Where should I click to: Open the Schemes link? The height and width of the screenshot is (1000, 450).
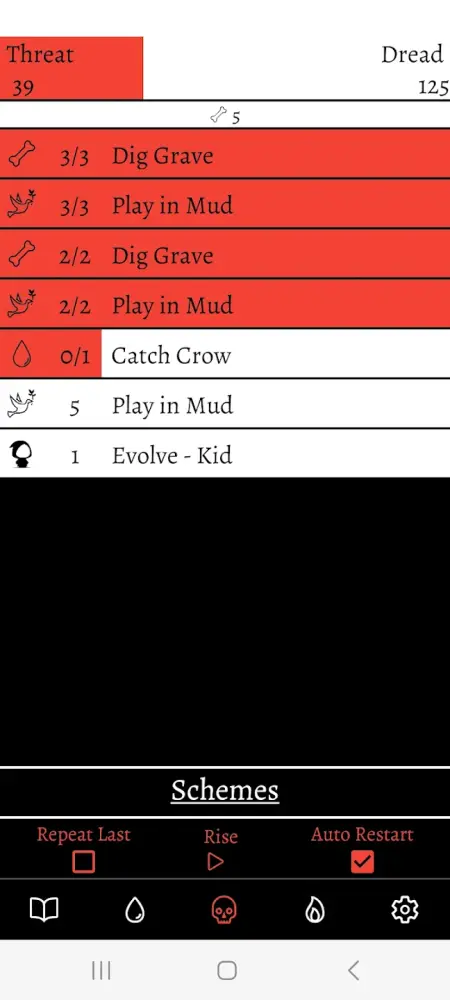[225, 790]
